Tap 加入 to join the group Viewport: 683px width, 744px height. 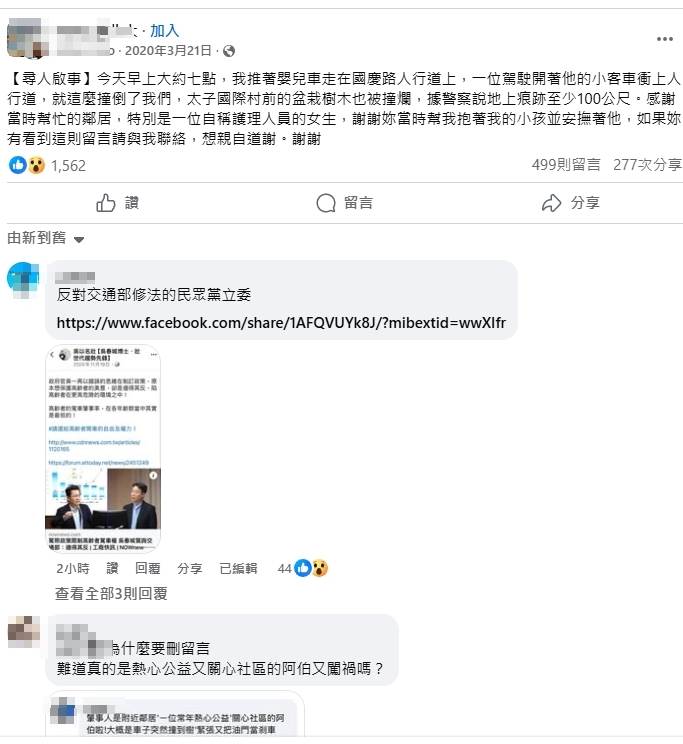pyautogui.click(x=164, y=31)
